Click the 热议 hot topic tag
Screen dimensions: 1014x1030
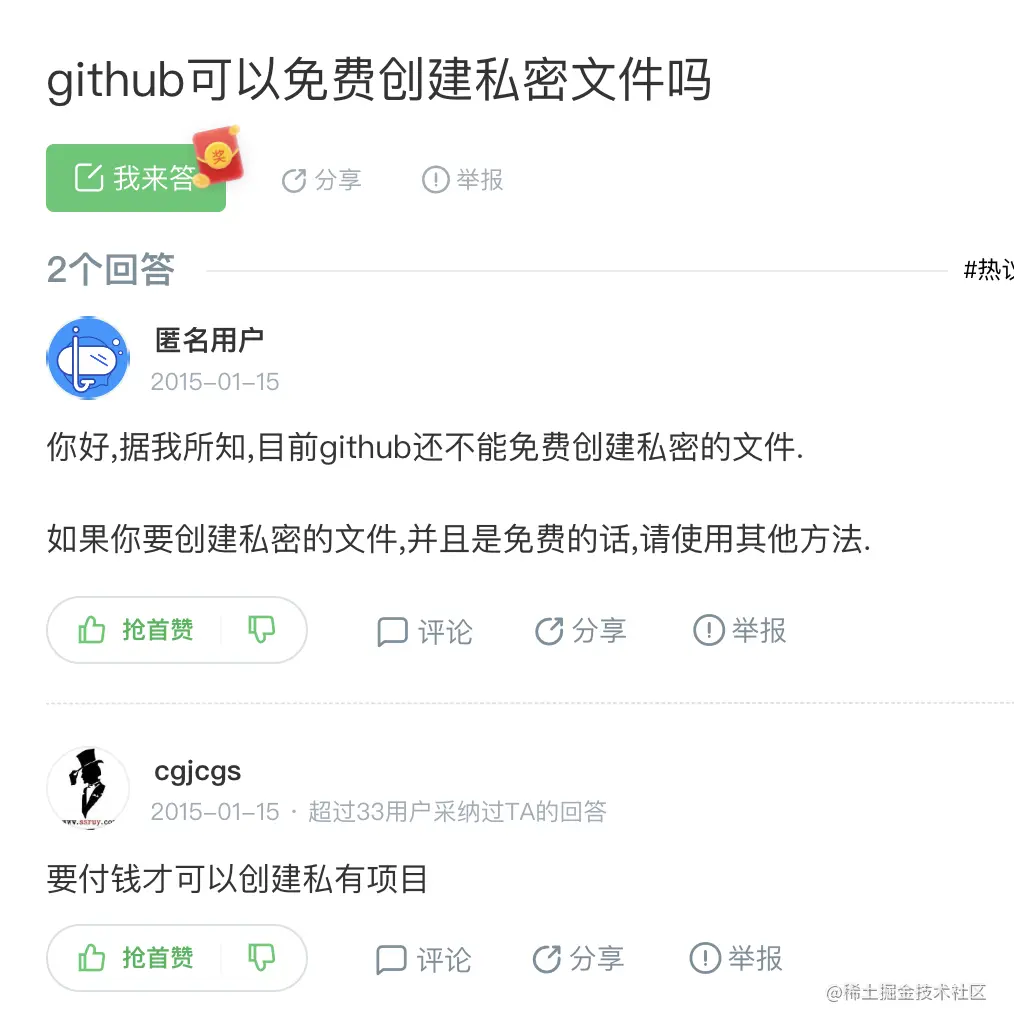coord(988,268)
